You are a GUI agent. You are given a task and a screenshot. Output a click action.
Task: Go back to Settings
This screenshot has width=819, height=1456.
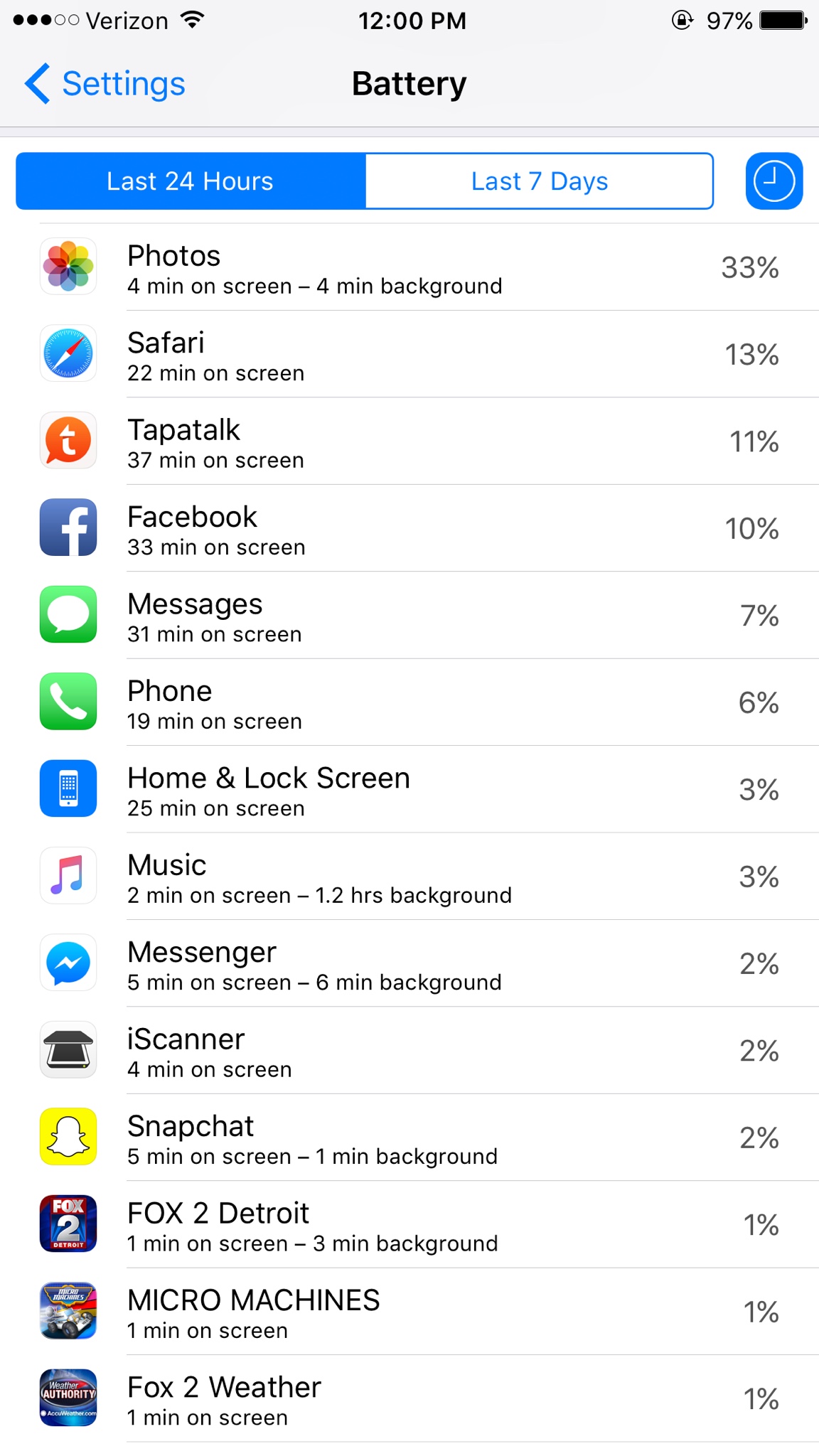click(105, 84)
